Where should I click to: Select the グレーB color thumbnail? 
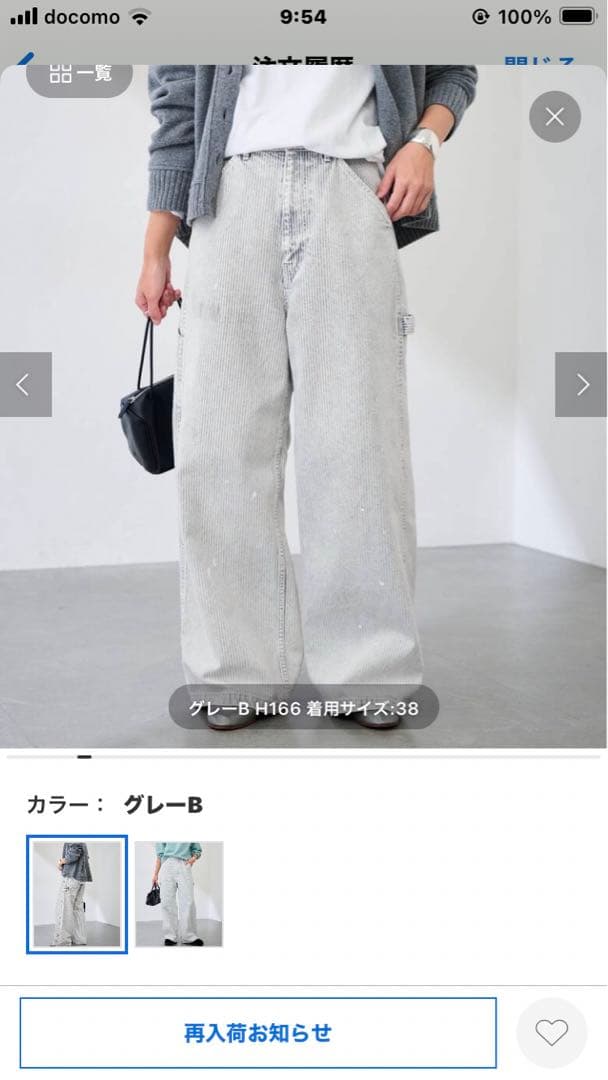pos(77,894)
